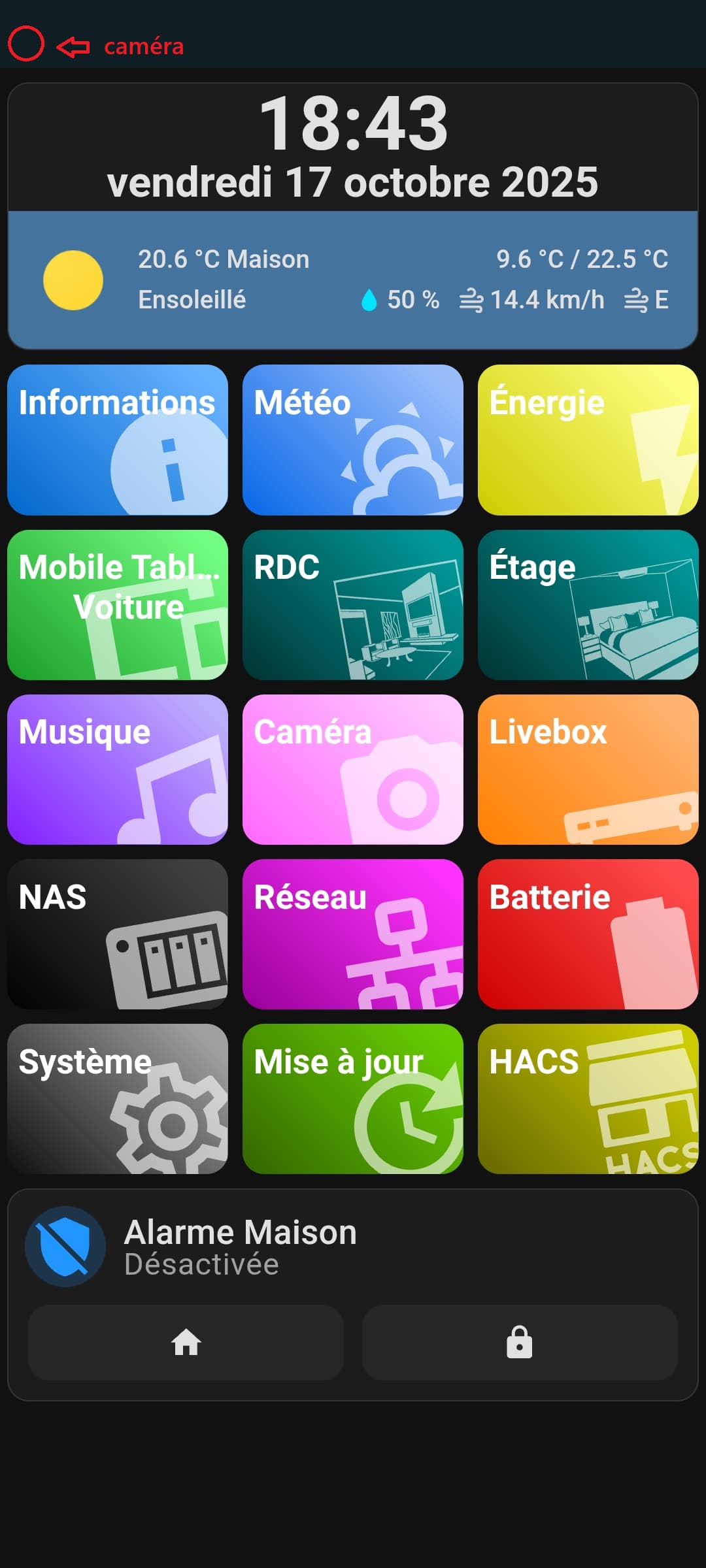This screenshot has width=706, height=1568.
Task: Arm the alarm with the lock button
Action: pyautogui.click(x=520, y=1343)
